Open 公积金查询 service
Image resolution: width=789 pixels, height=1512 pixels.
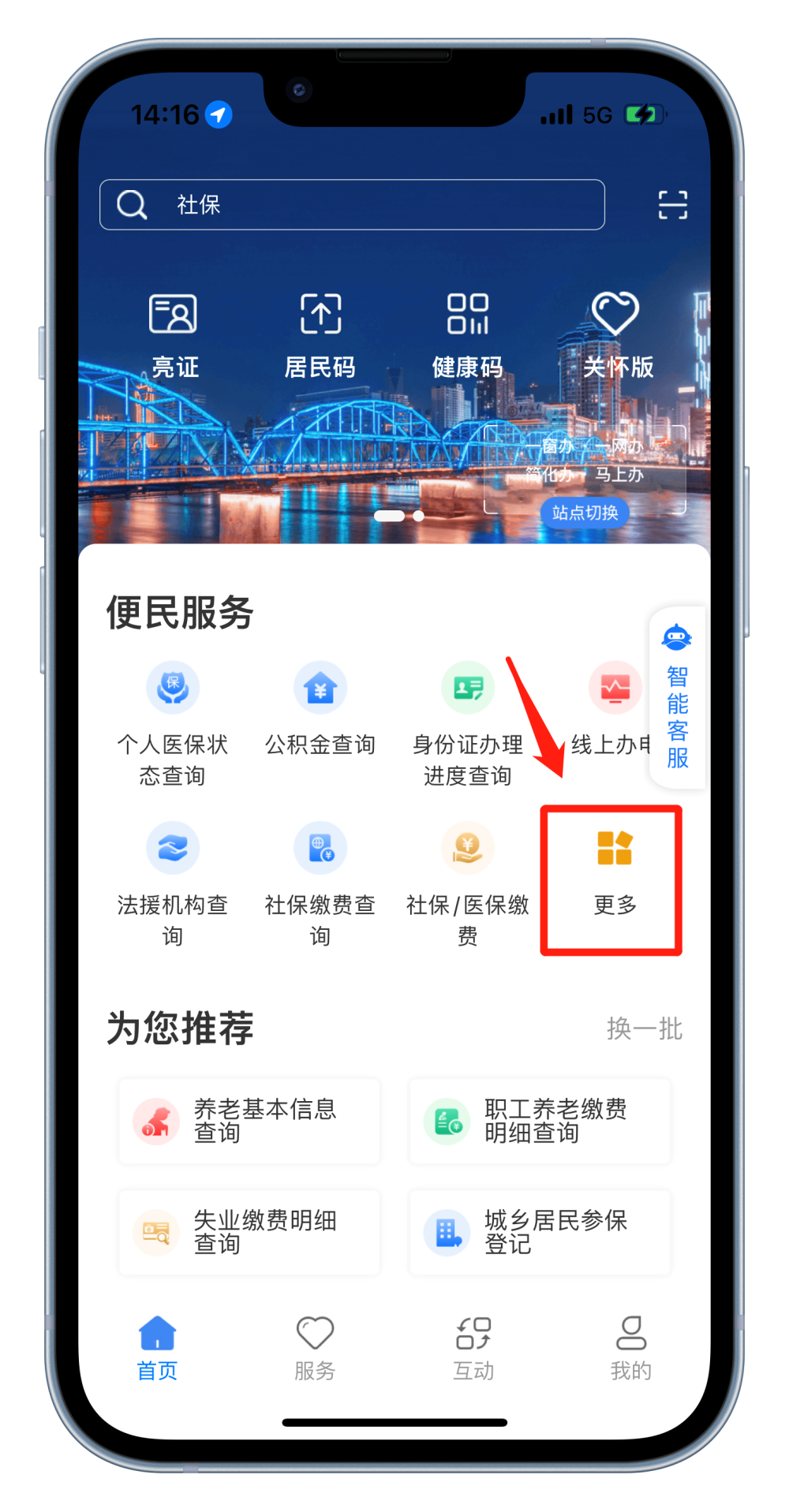(320, 710)
